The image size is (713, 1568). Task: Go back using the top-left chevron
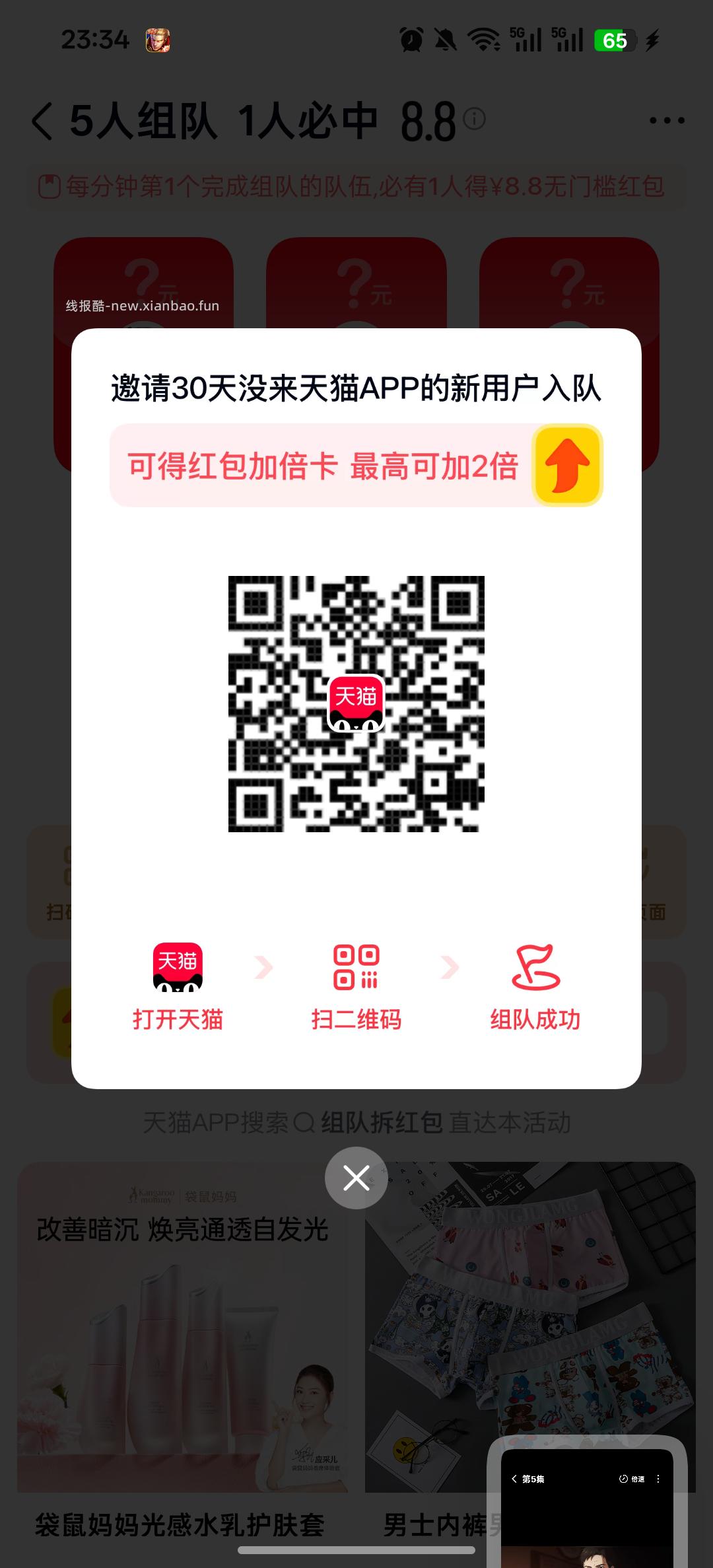[x=42, y=120]
